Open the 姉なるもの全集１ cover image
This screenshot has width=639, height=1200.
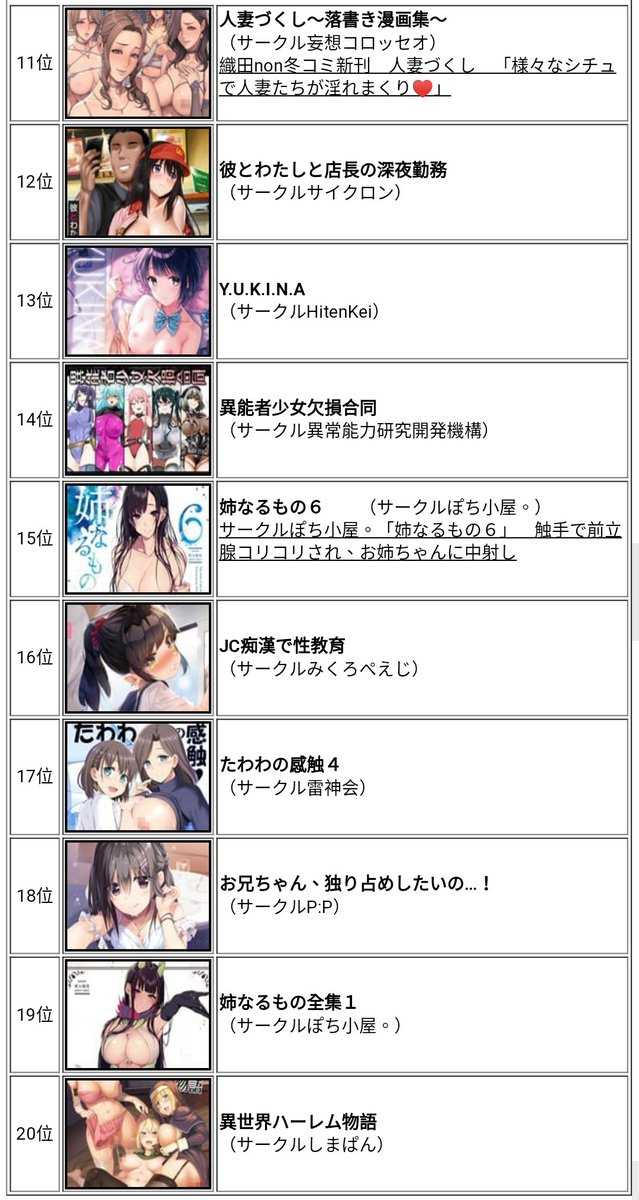138,1014
